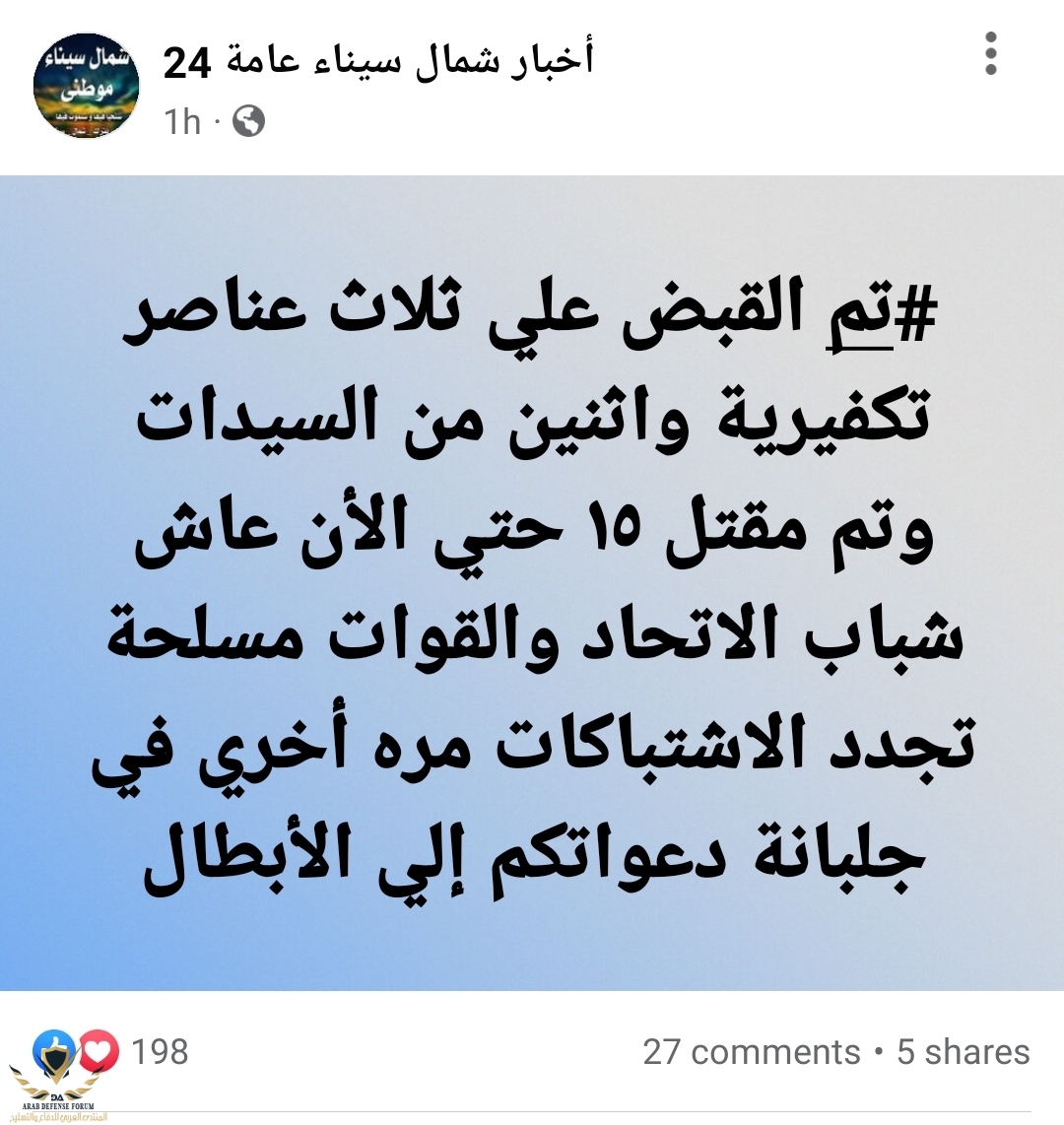Image resolution: width=1064 pixels, height=1125 pixels.
Task: Open أخبار شمال سيناء عامة 24 page name
Action: click(378, 61)
